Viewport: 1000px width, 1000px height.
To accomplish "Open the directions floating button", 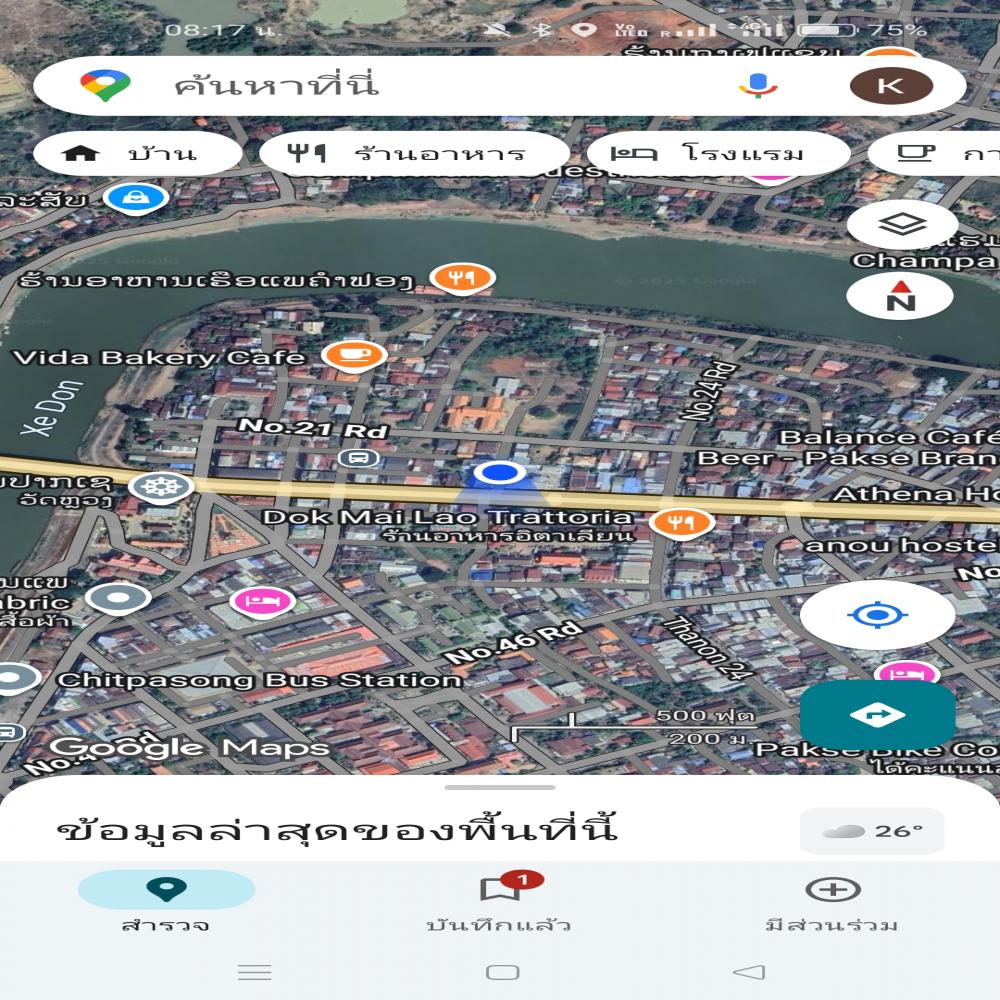I will pyautogui.click(x=877, y=715).
